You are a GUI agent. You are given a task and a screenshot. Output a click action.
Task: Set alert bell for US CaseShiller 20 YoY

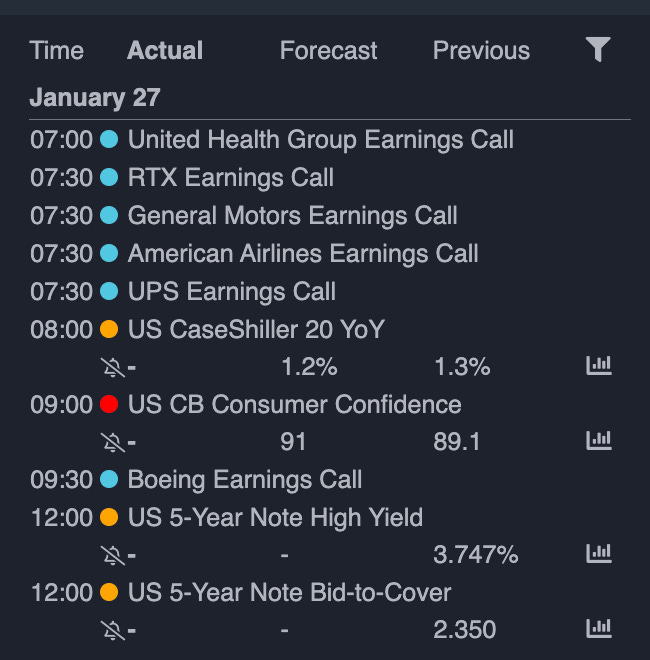point(114,368)
